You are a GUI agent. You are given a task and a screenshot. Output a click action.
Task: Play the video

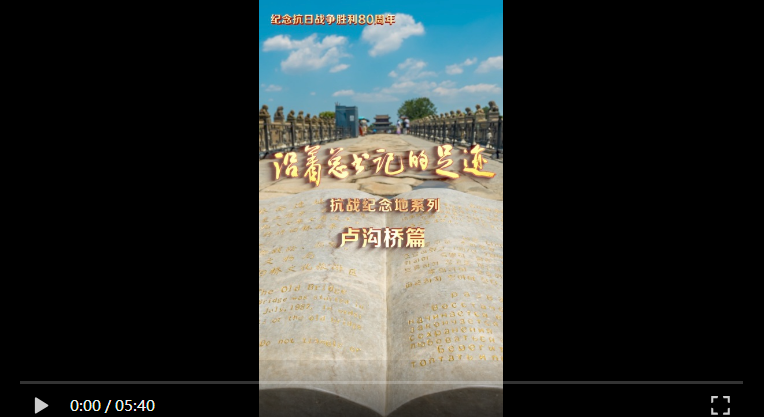click(41, 405)
